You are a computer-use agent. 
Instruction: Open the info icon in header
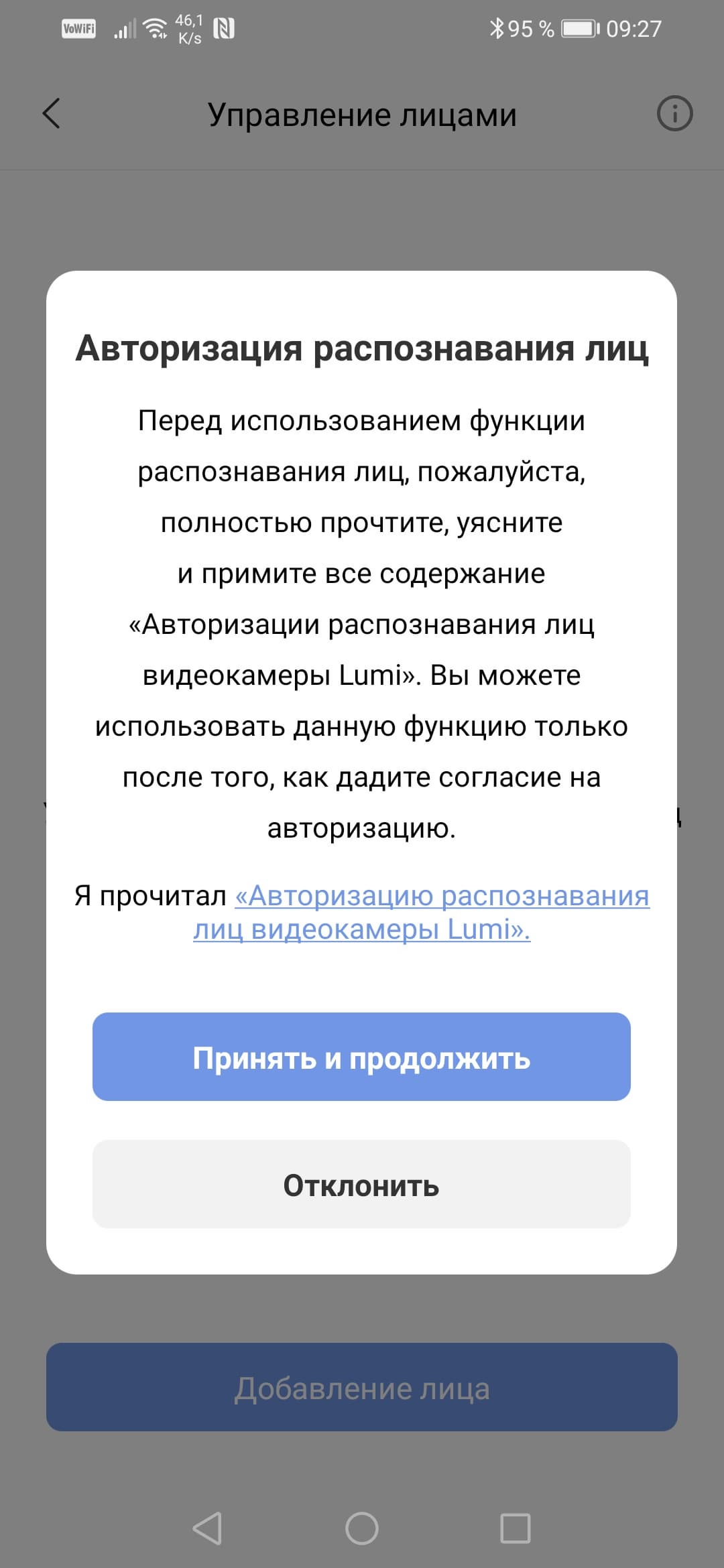[674, 113]
